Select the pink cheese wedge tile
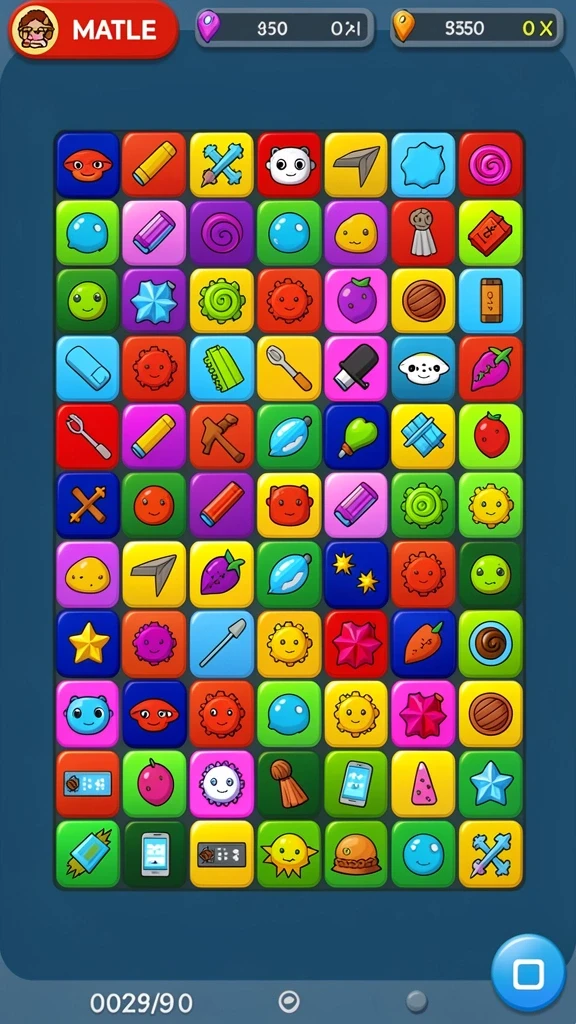The width and height of the screenshot is (576, 1024). click(423, 784)
